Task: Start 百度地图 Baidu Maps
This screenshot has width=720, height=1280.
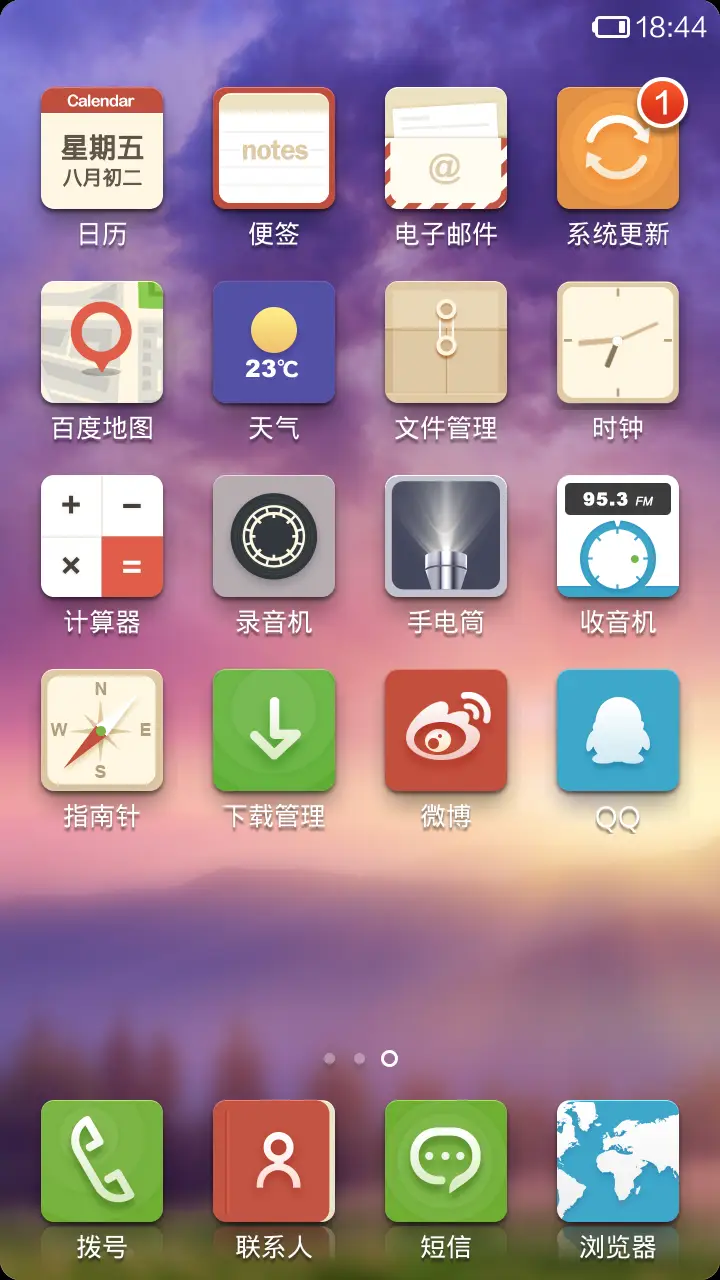Action: [102, 343]
